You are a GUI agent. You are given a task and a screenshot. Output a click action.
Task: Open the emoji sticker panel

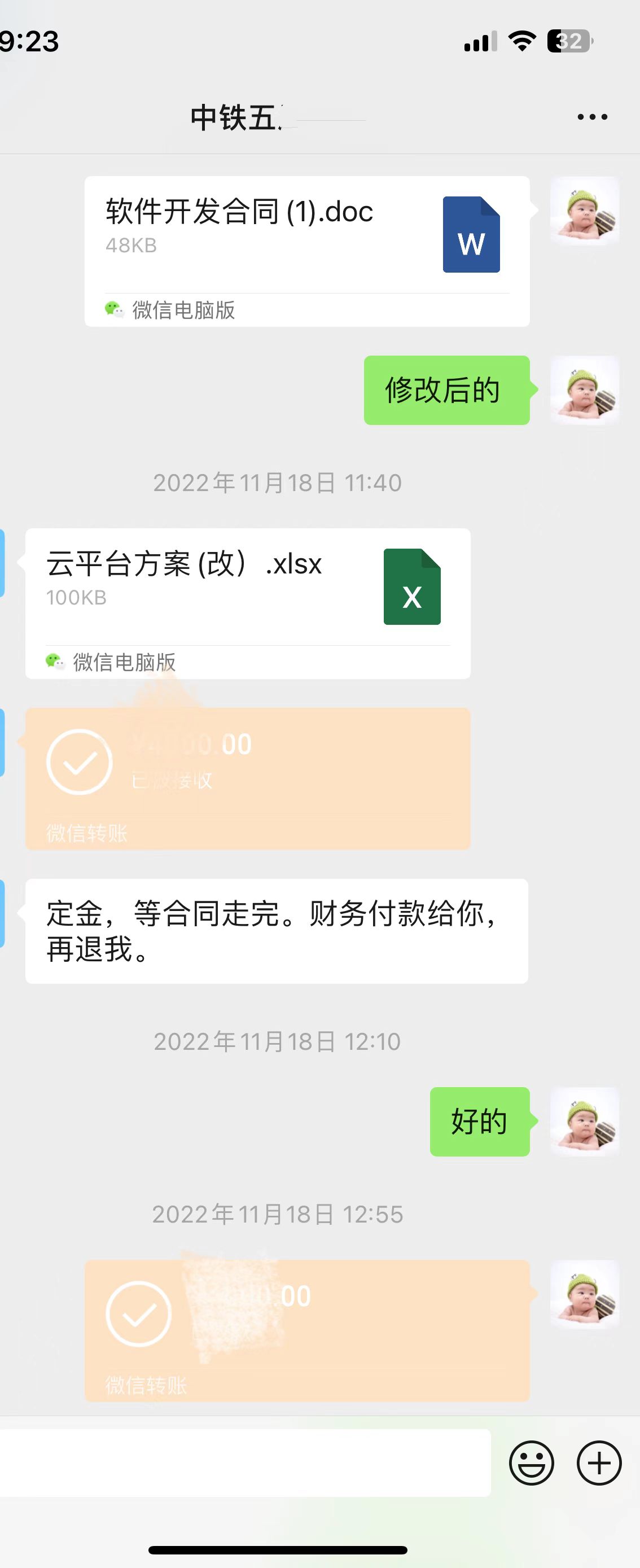(531, 1462)
